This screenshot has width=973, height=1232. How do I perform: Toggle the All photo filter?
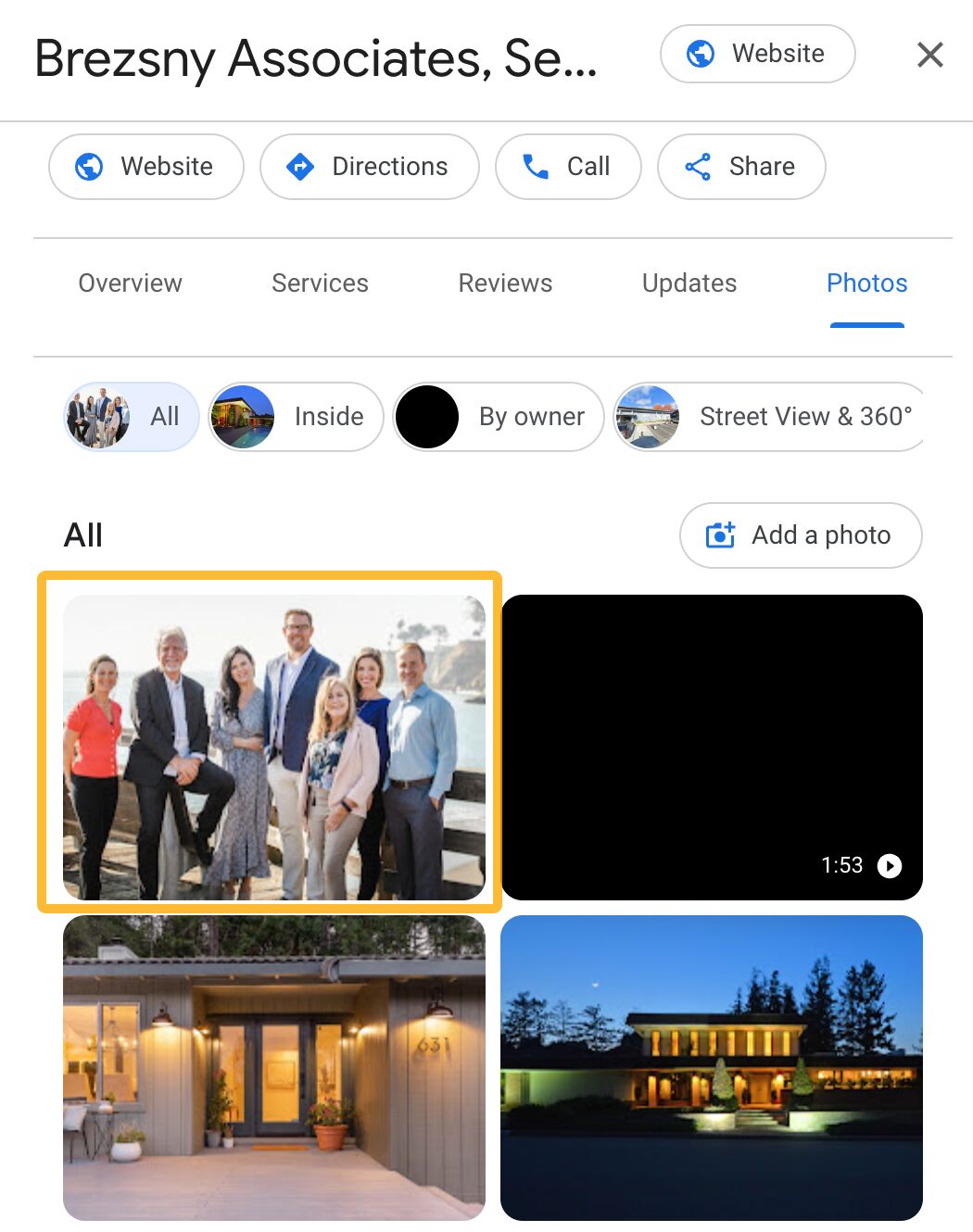[x=131, y=417]
